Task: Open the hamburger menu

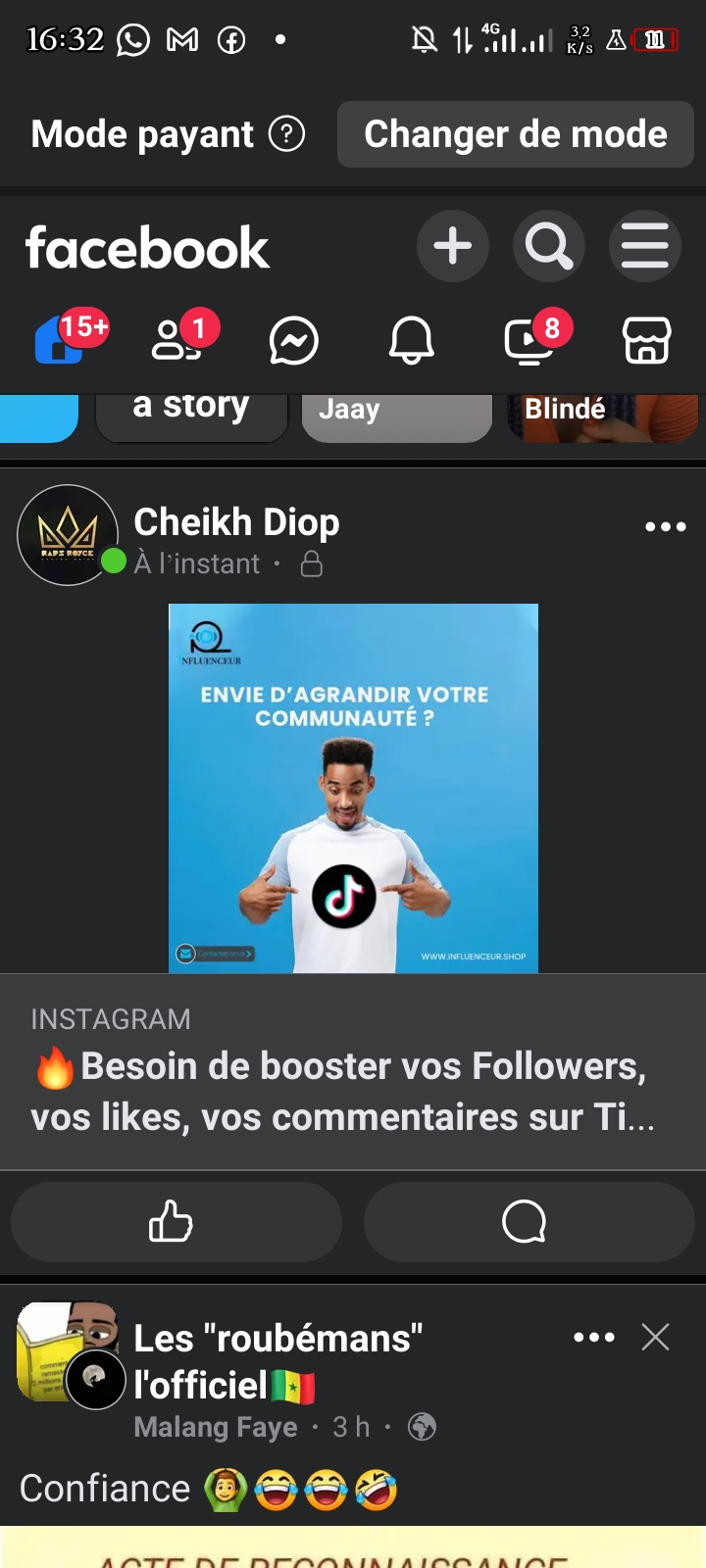Action: [644, 246]
